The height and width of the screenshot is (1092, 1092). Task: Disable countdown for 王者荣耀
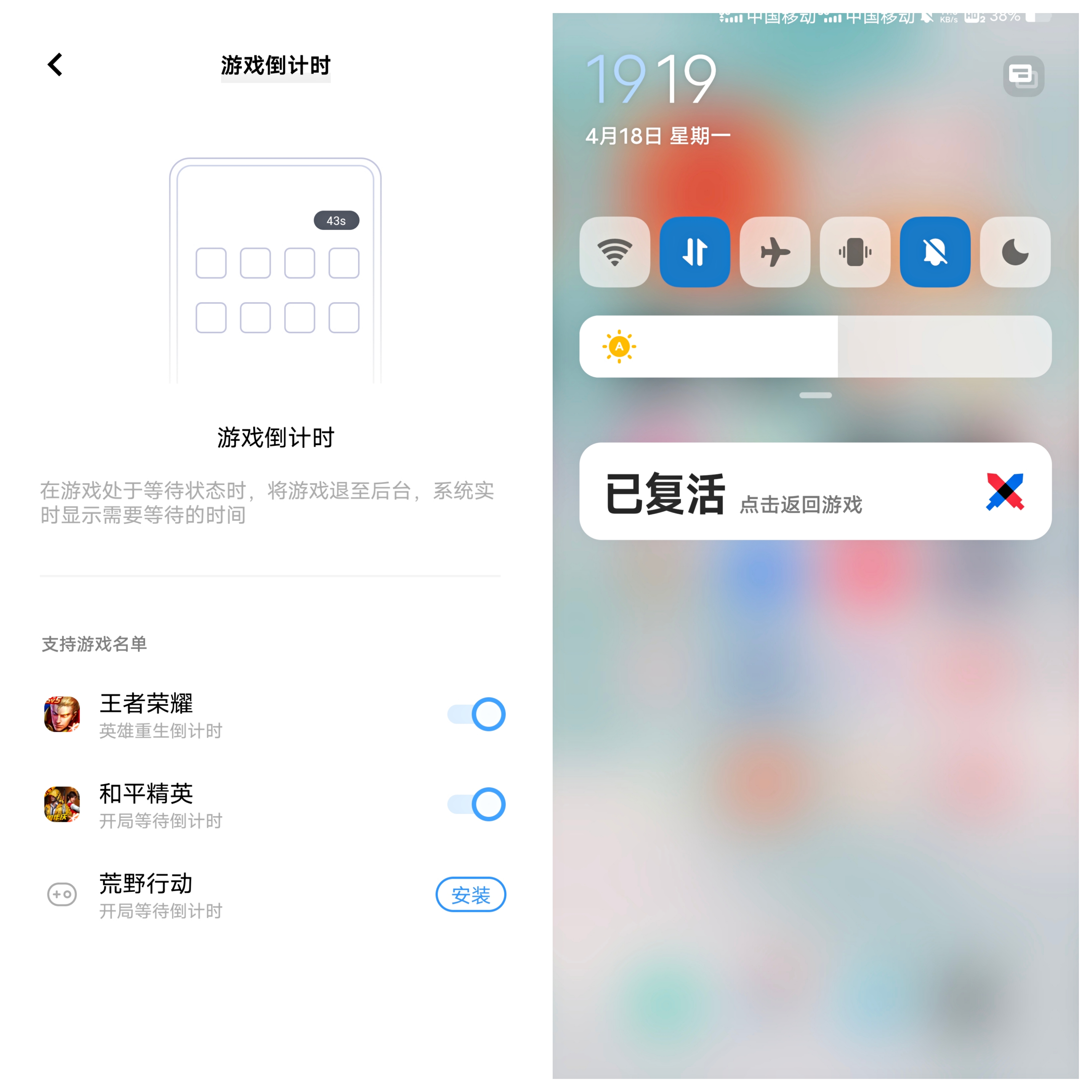(x=476, y=714)
